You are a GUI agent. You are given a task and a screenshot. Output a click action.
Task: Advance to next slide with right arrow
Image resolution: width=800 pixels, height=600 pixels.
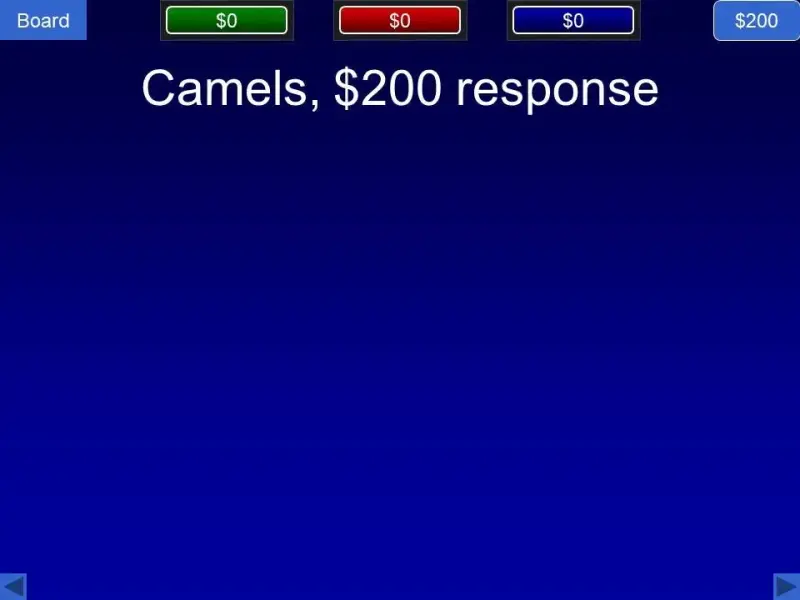[787, 586]
